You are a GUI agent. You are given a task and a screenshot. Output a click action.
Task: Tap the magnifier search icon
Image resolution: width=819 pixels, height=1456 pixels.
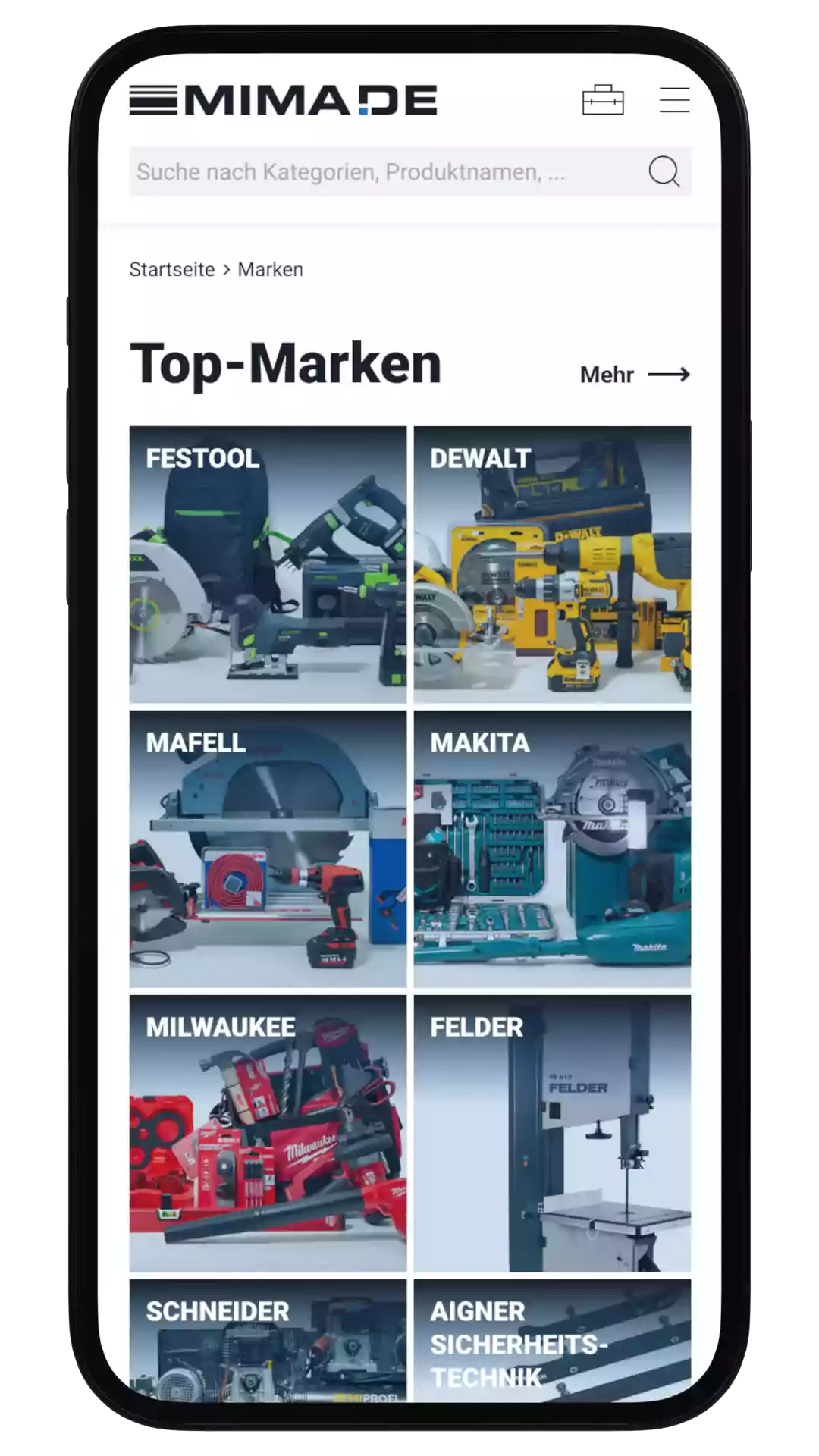pyautogui.click(x=664, y=171)
